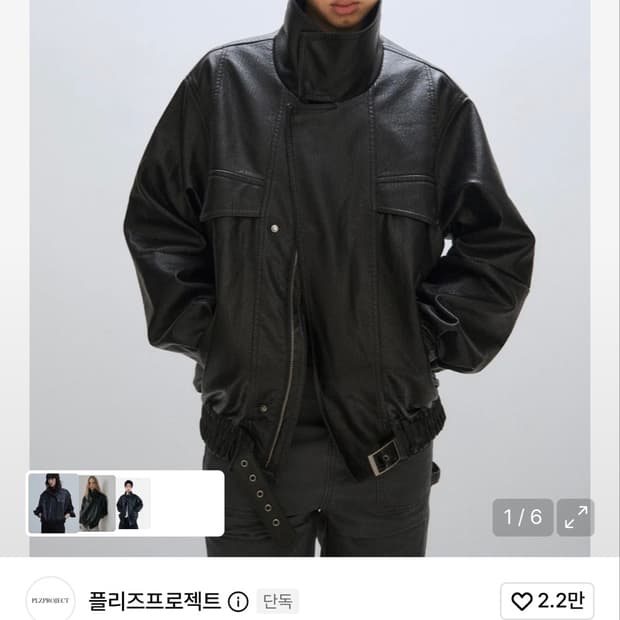Open the 플리즈프로젝트 brand page

(154, 601)
